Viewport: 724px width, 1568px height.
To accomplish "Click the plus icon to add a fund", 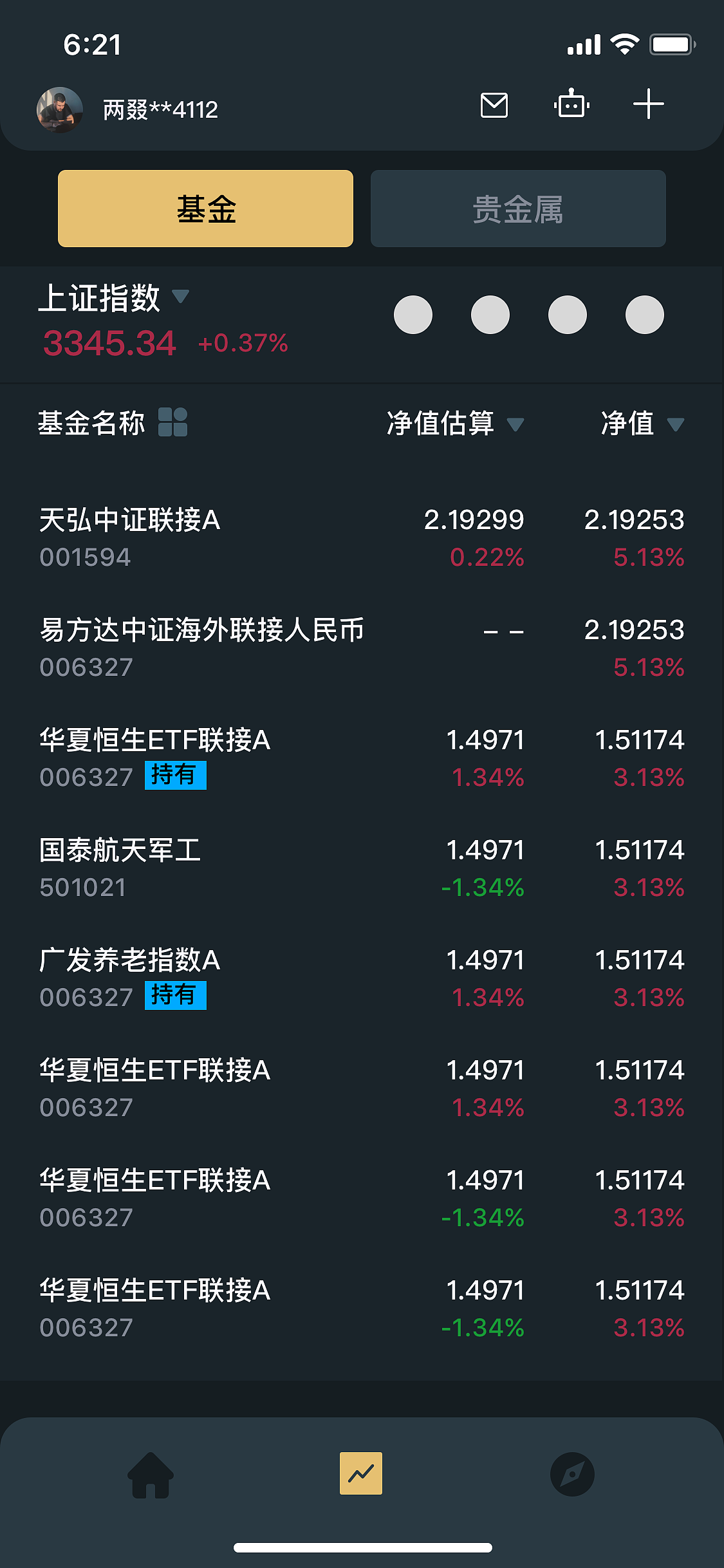I will pos(647,104).
